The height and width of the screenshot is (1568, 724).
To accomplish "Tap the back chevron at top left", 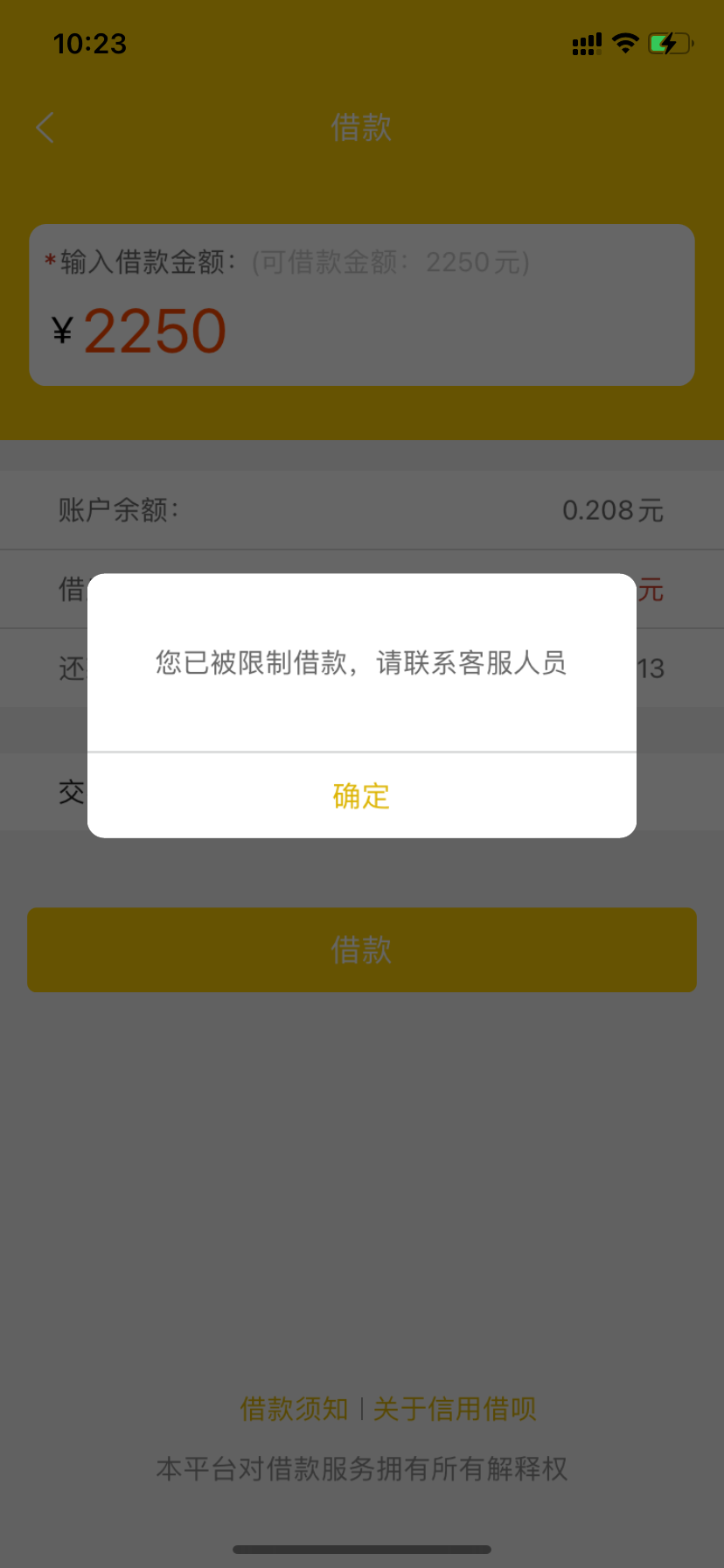I will 45,127.
